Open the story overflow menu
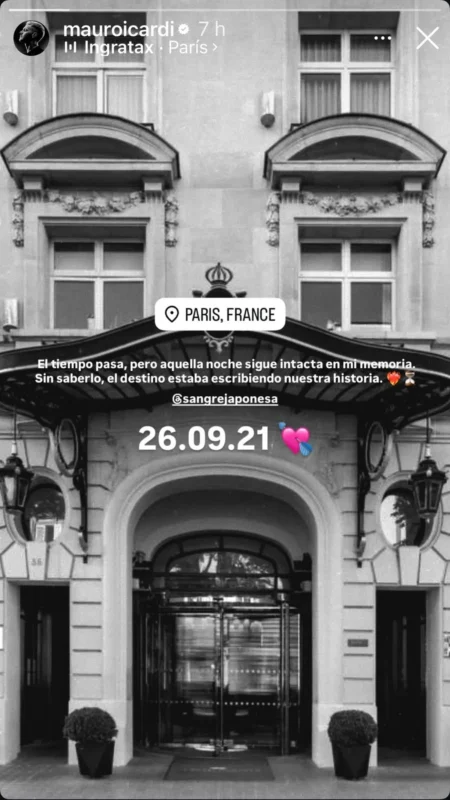This screenshot has width=450, height=800. click(x=382, y=38)
